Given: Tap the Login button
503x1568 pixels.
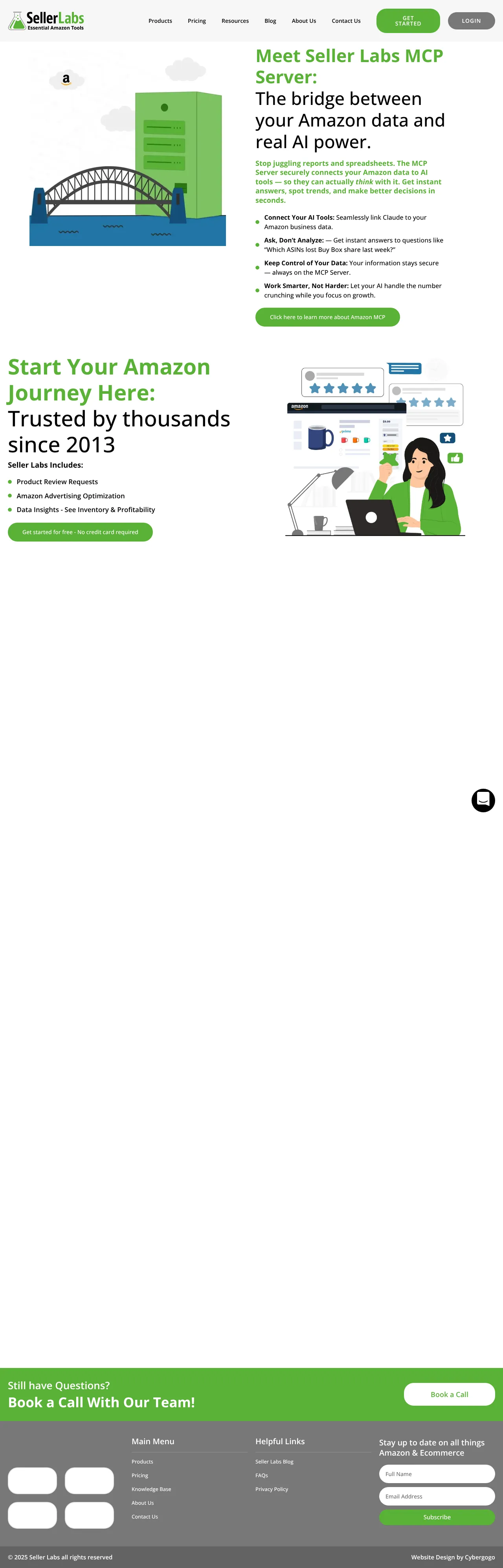Looking at the screenshot, I should (x=471, y=21).
